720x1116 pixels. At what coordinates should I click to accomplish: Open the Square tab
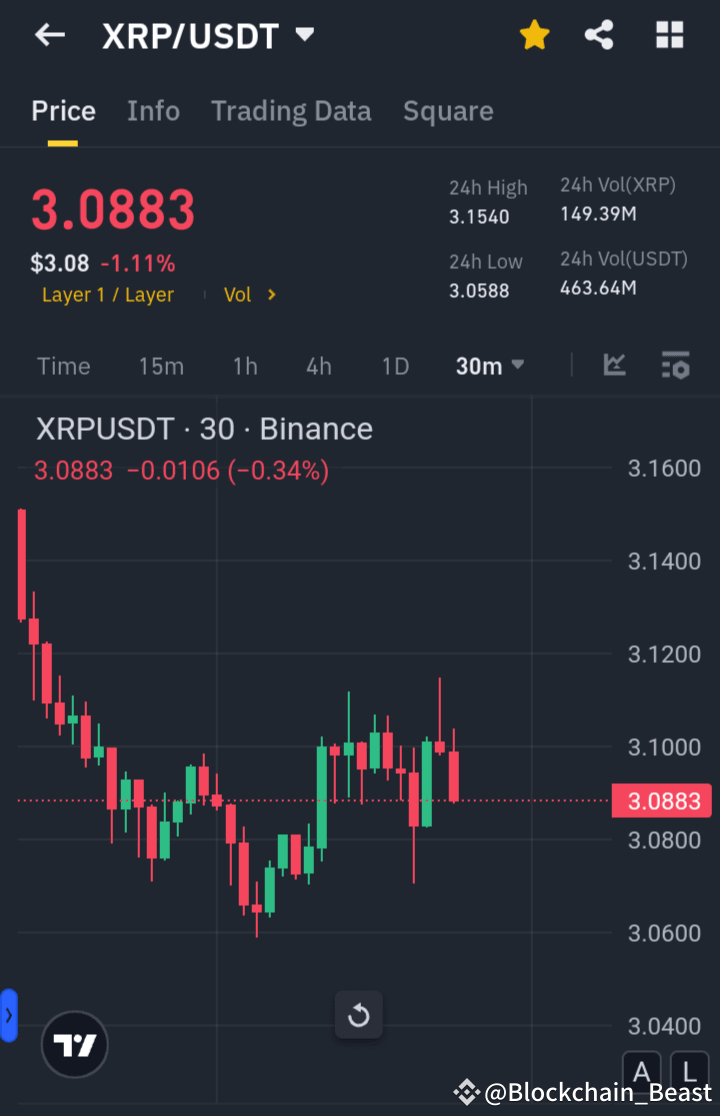tap(448, 111)
